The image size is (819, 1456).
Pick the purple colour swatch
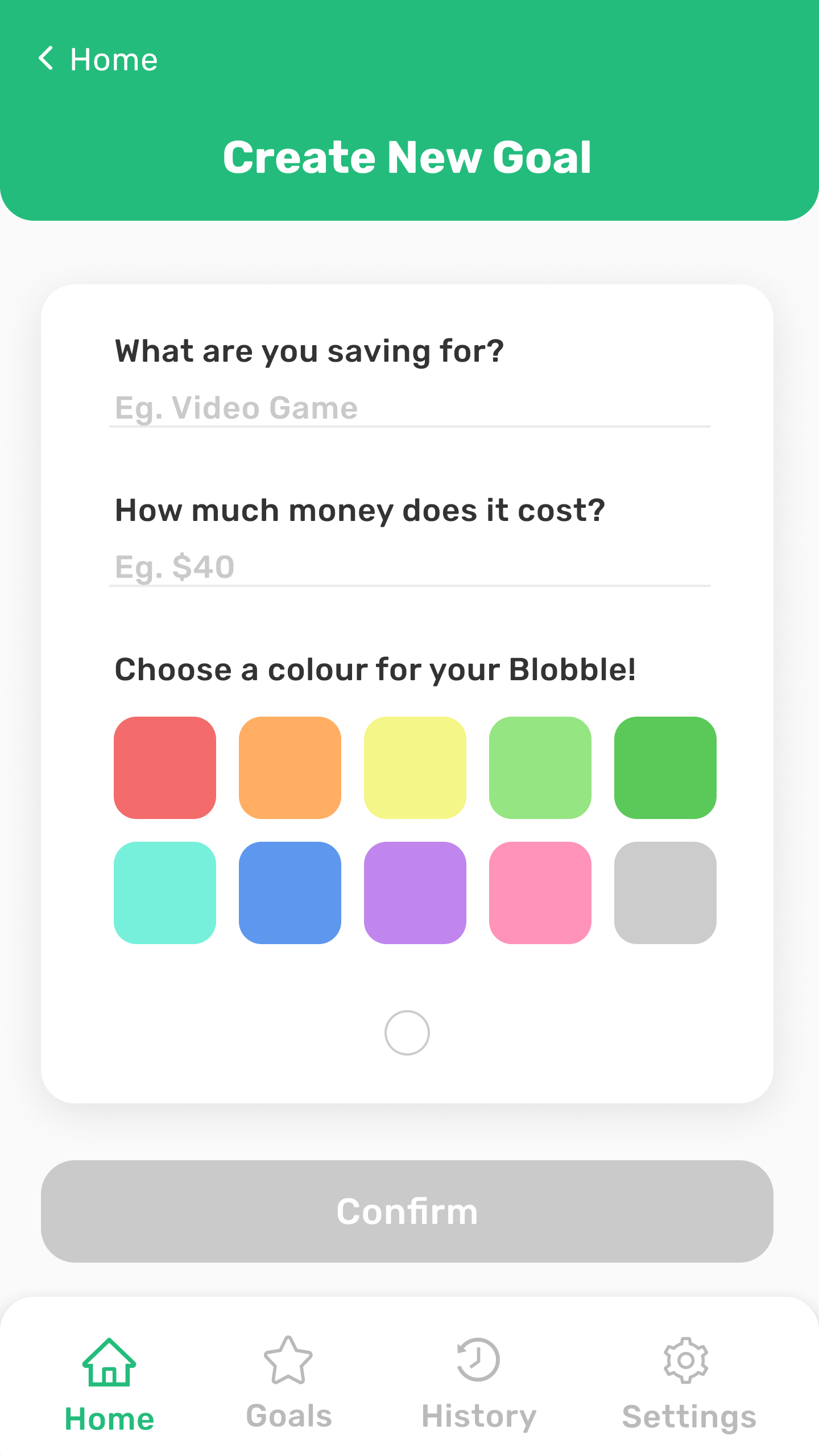(x=415, y=893)
